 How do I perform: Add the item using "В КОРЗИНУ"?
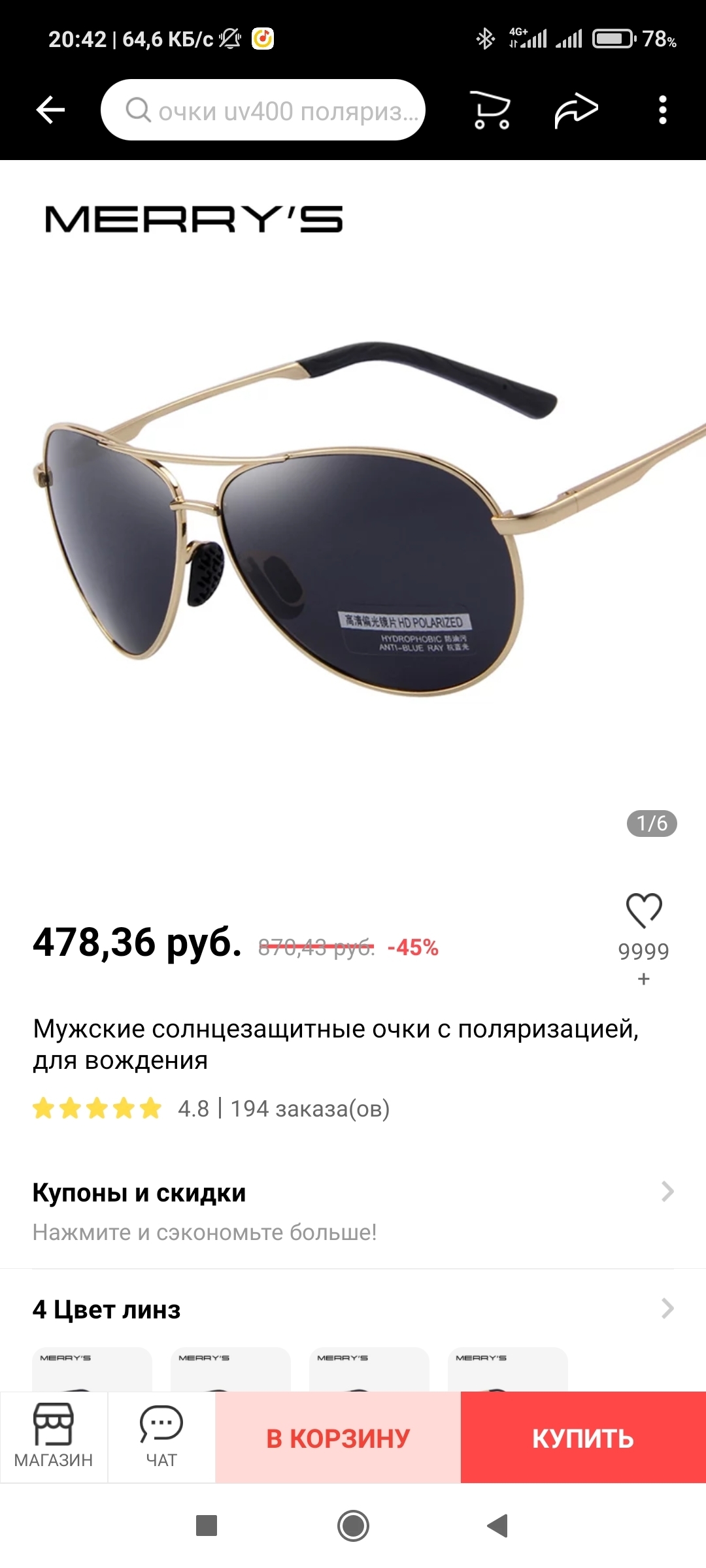tap(338, 1438)
